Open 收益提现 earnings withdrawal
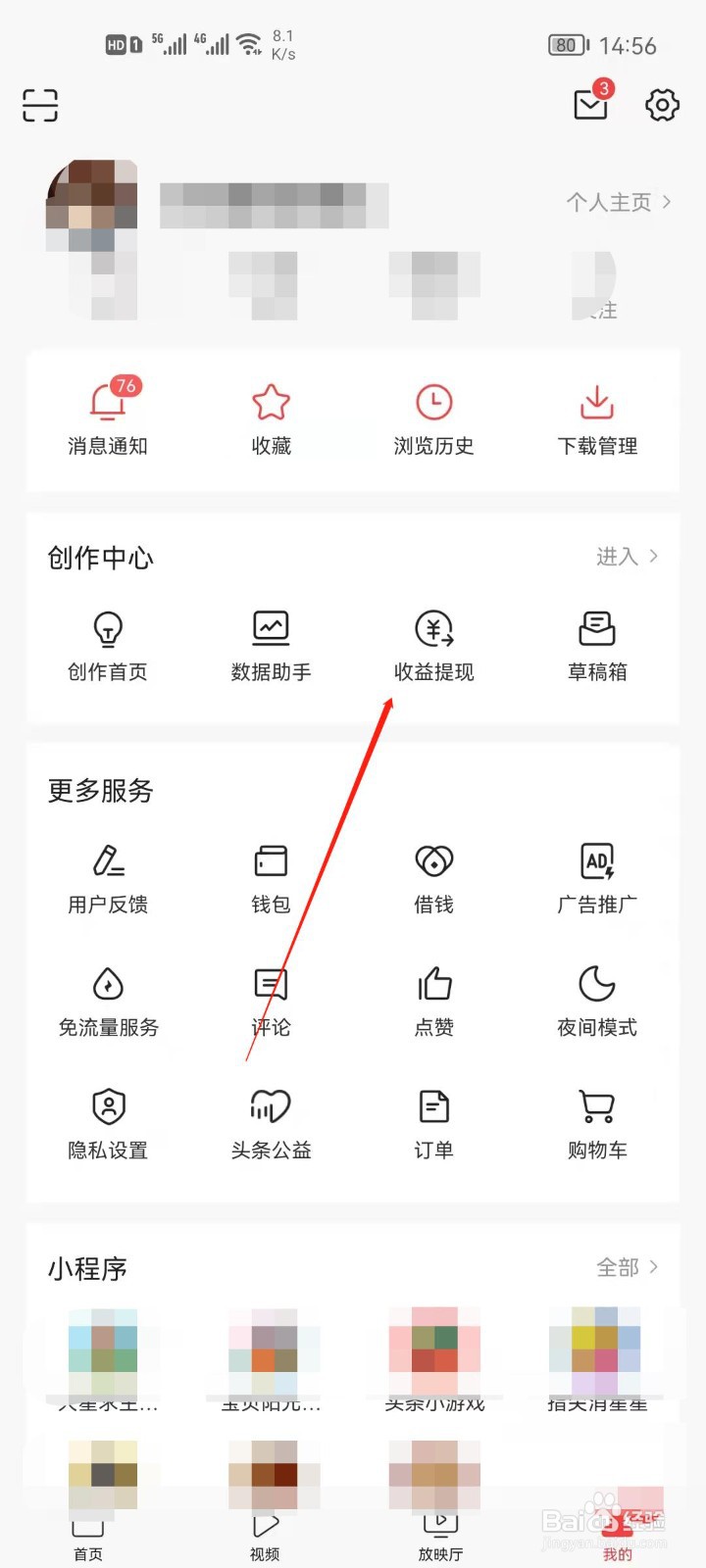The height and width of the screenshot is (1568, 706). (x=433, y=642)
